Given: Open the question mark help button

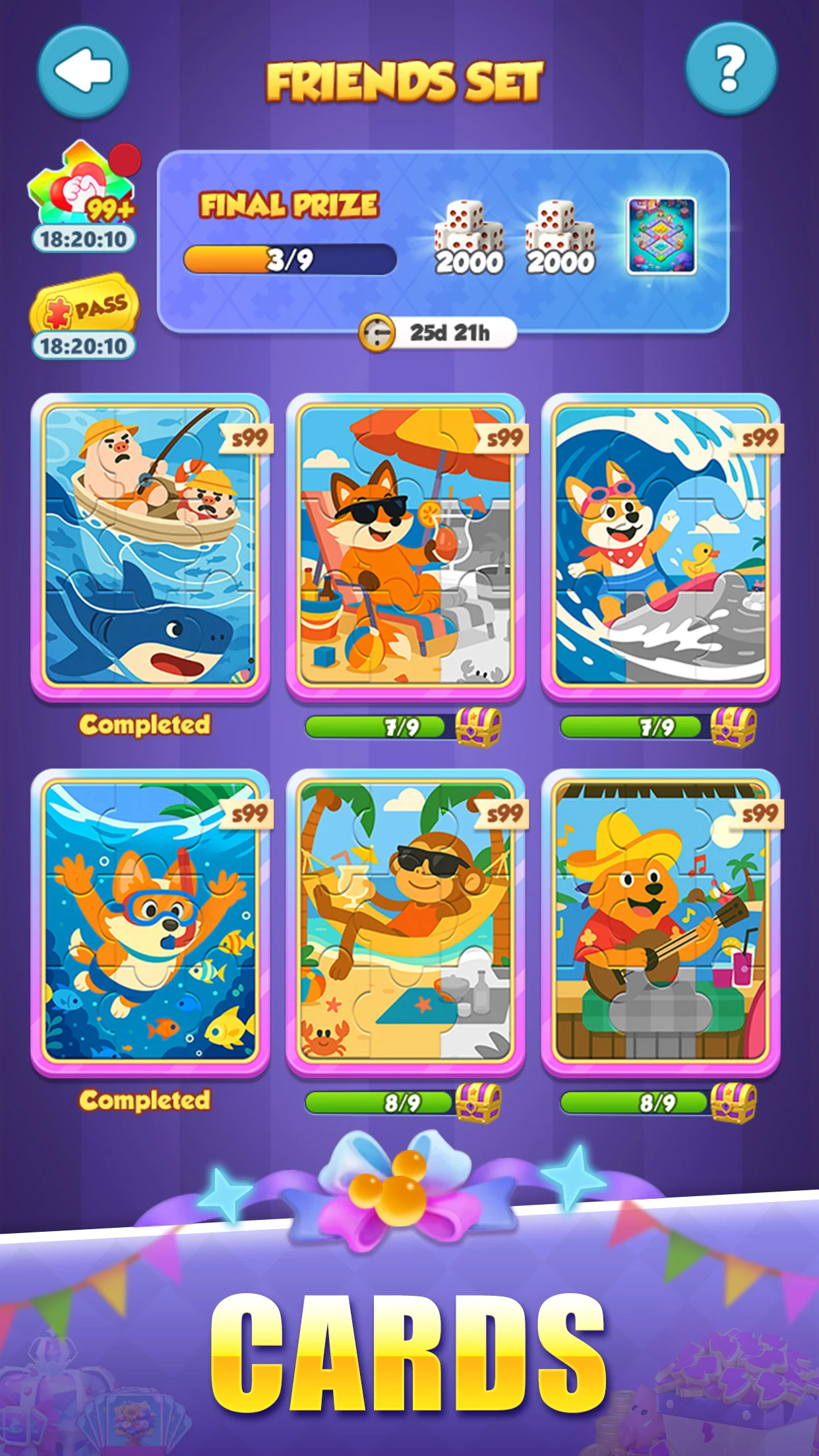Looking at the screenshot, I should [x=731, y=69].
